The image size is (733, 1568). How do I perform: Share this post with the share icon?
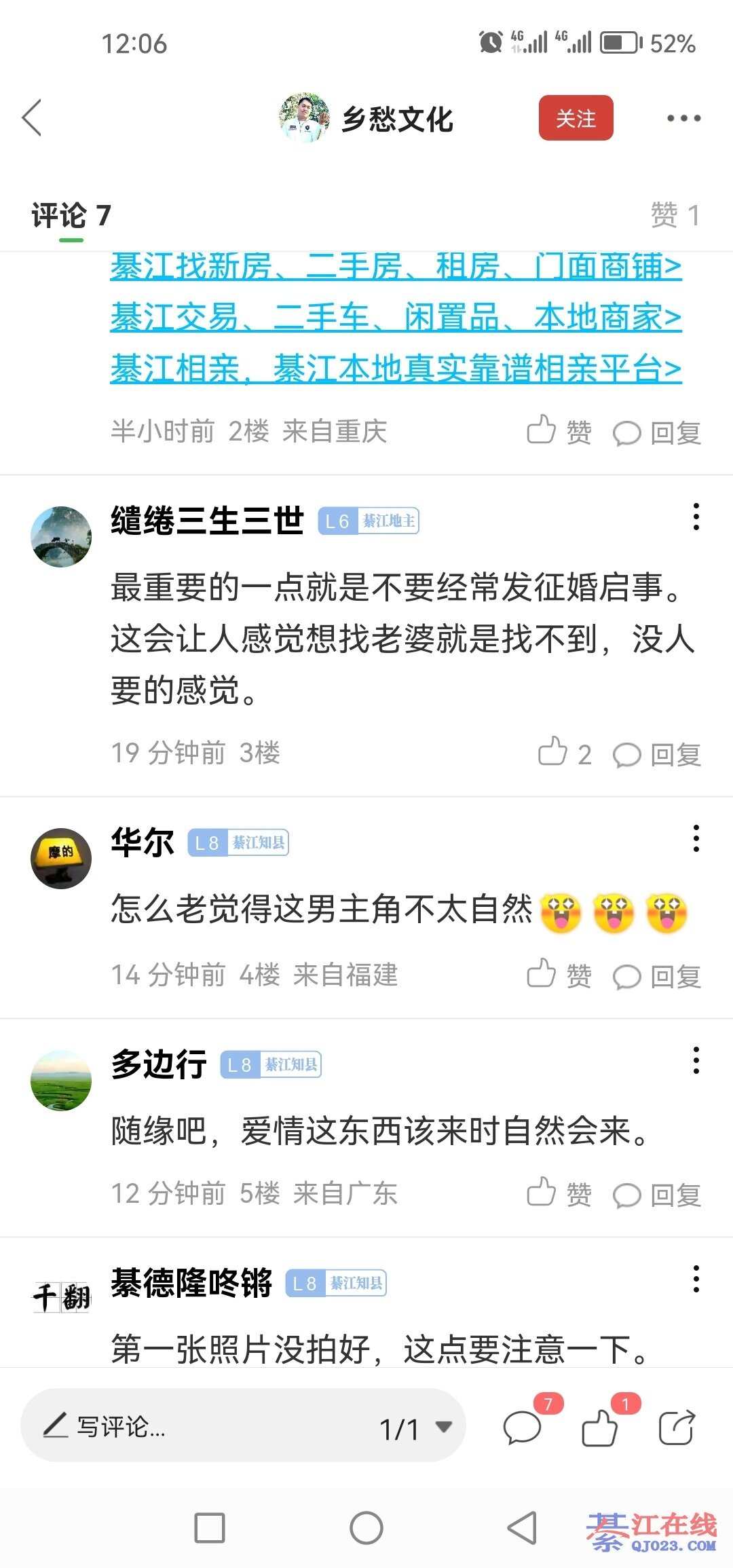(677, 1426)
